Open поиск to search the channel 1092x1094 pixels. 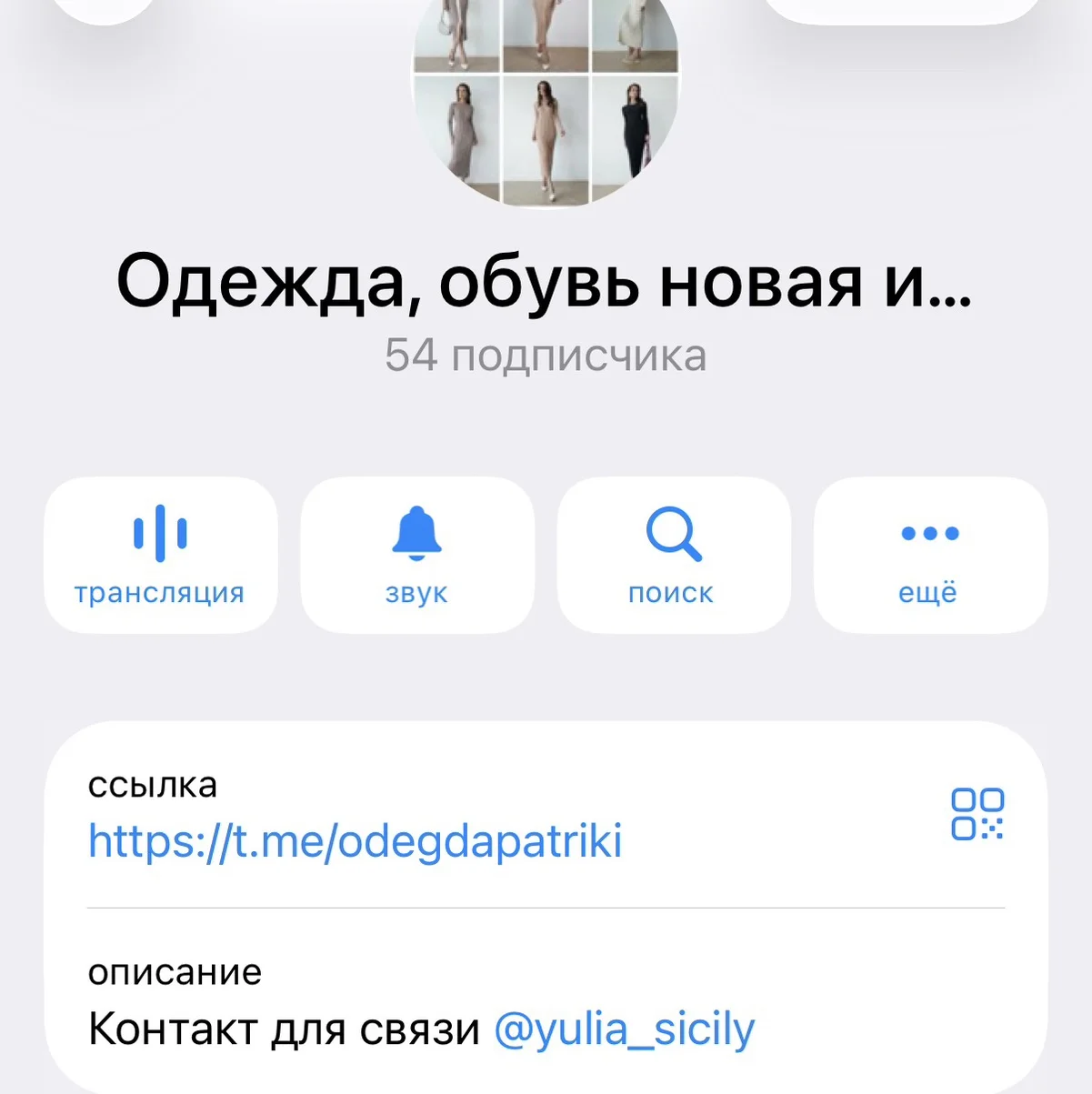[674, 555]
